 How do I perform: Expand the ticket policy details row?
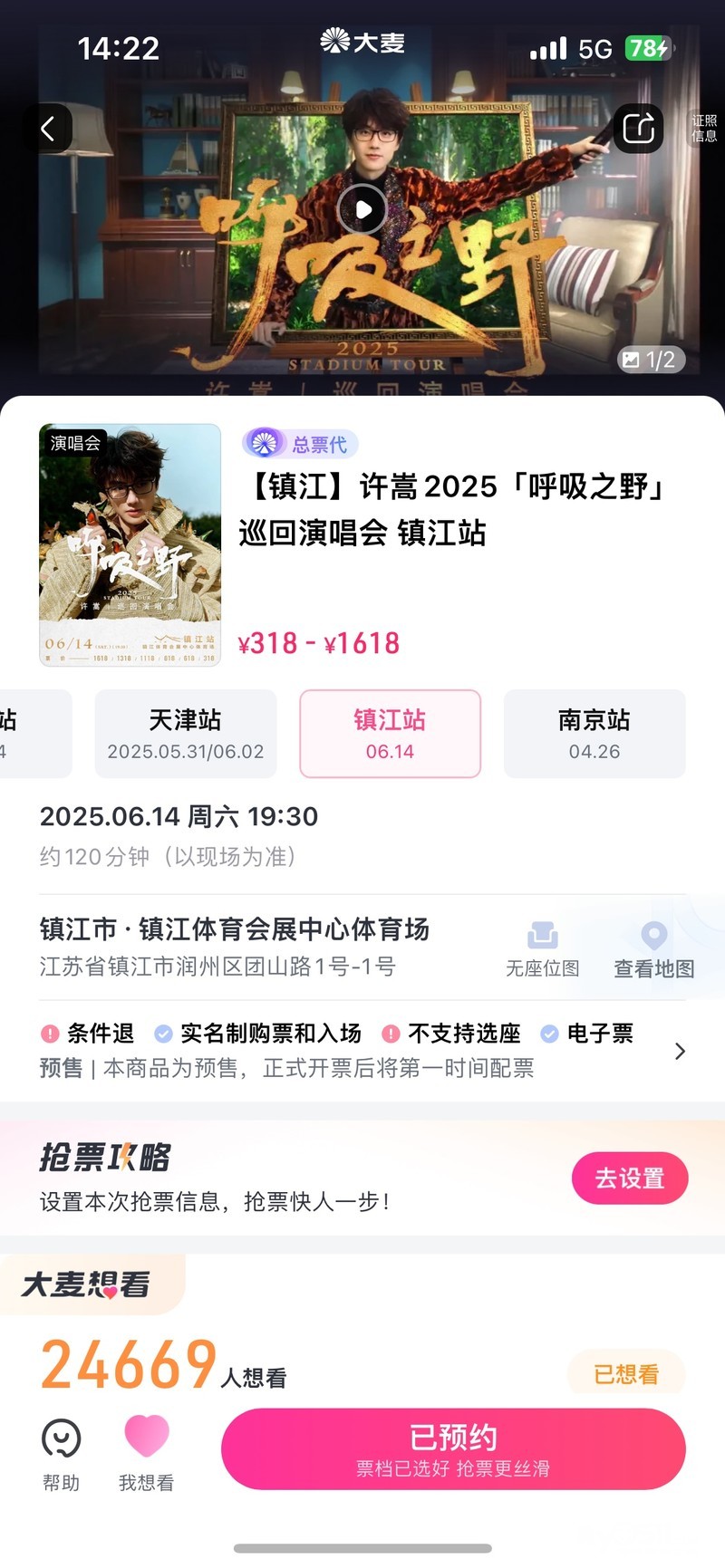(x=680, y=1051)
